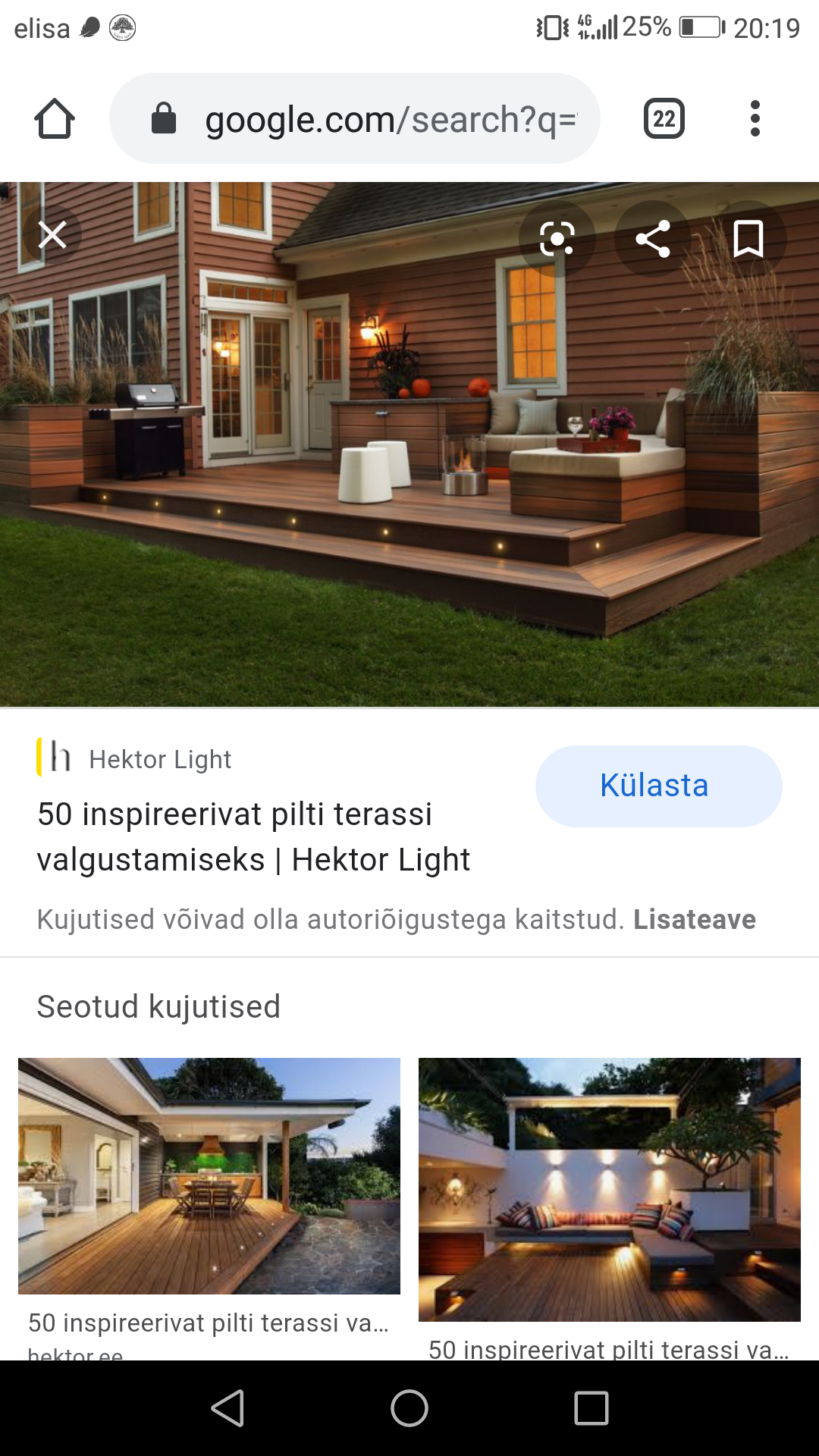Open the tab switcher showing 22 tabs
This screenshot has width=819, height=1456.
coord(664,119)
